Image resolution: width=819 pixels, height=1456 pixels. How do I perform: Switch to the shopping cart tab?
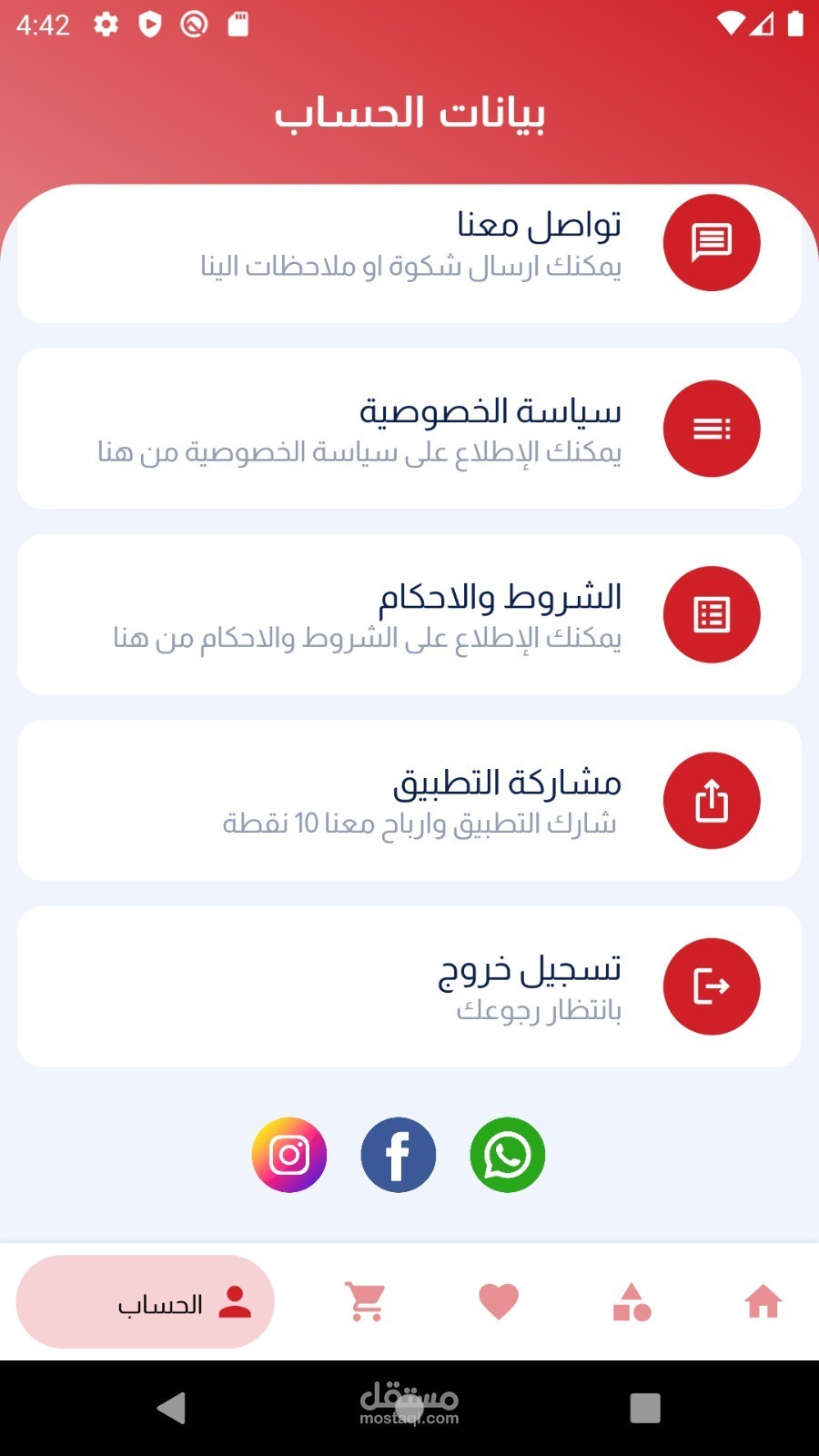pos(366,1302)
